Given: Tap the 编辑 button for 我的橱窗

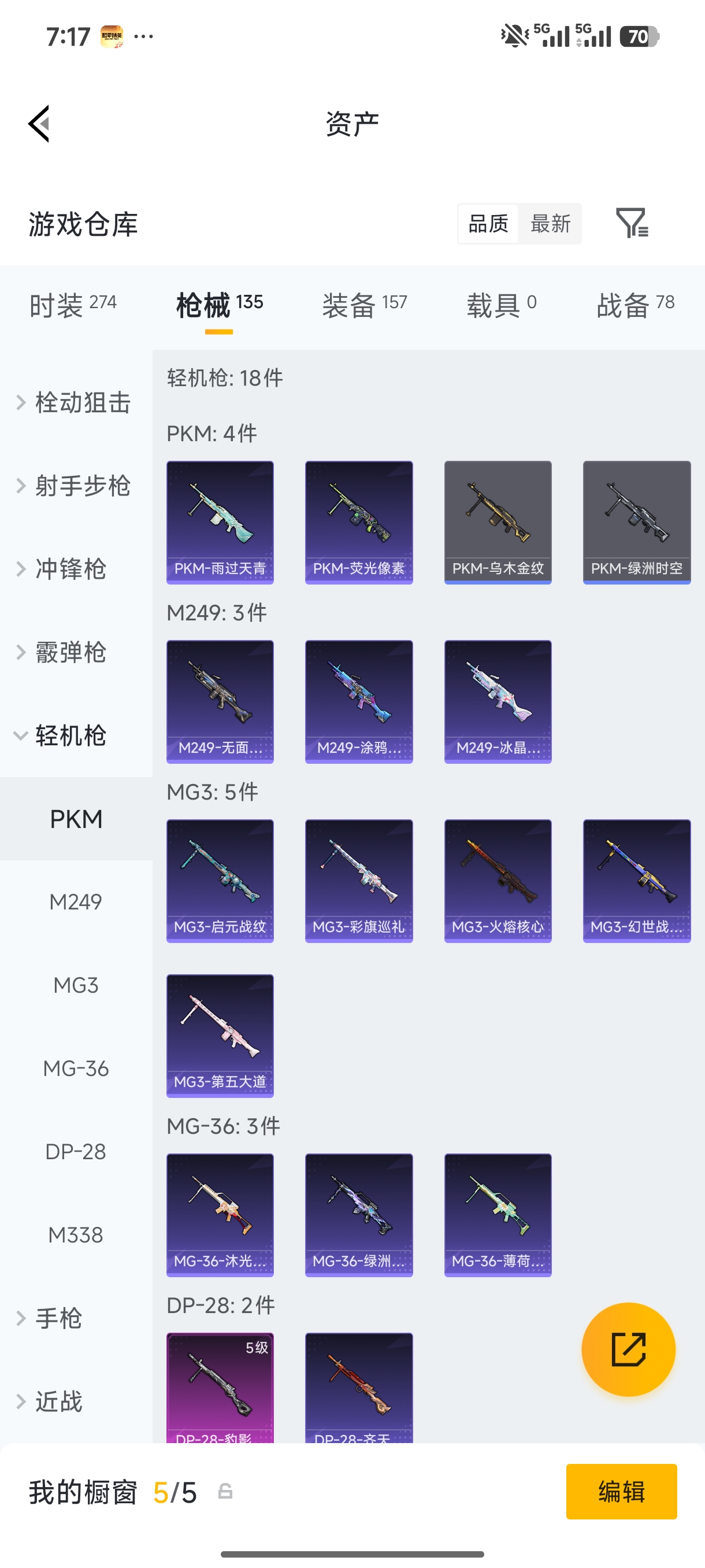Looking at the screenshot, I should pyautogui.click(x=621, y=1491).
